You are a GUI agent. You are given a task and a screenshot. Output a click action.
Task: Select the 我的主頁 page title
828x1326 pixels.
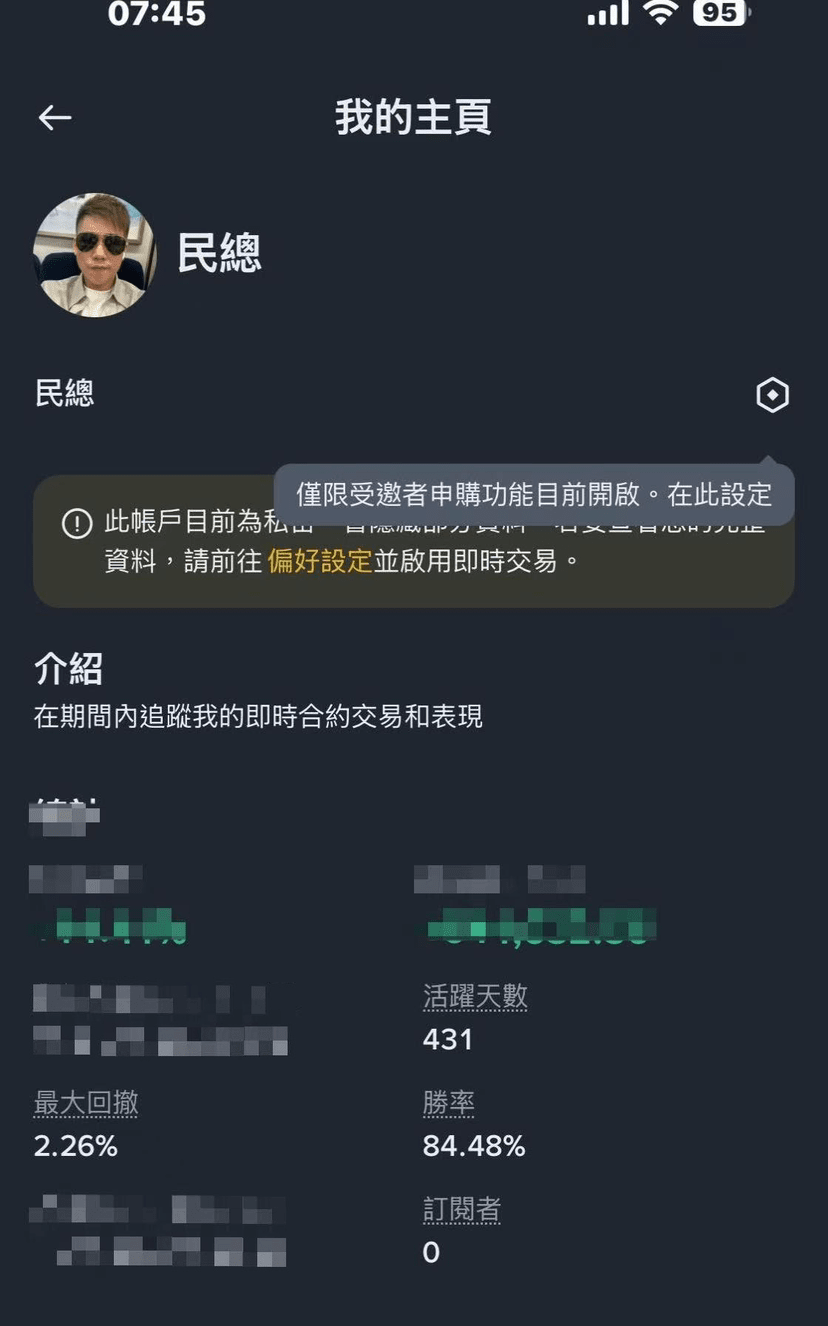tap(414, 117)
